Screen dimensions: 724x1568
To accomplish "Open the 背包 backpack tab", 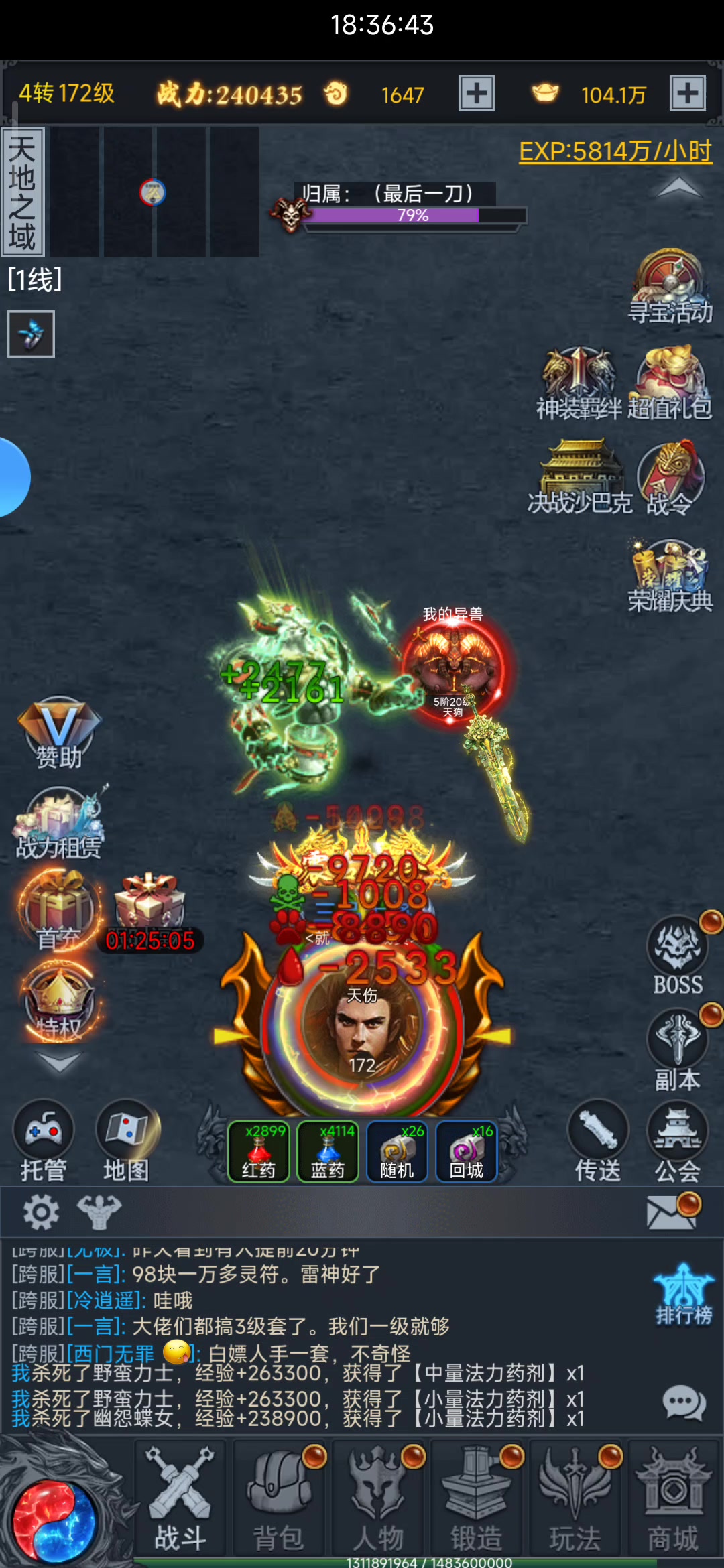I will click(x=279, y=1498).
